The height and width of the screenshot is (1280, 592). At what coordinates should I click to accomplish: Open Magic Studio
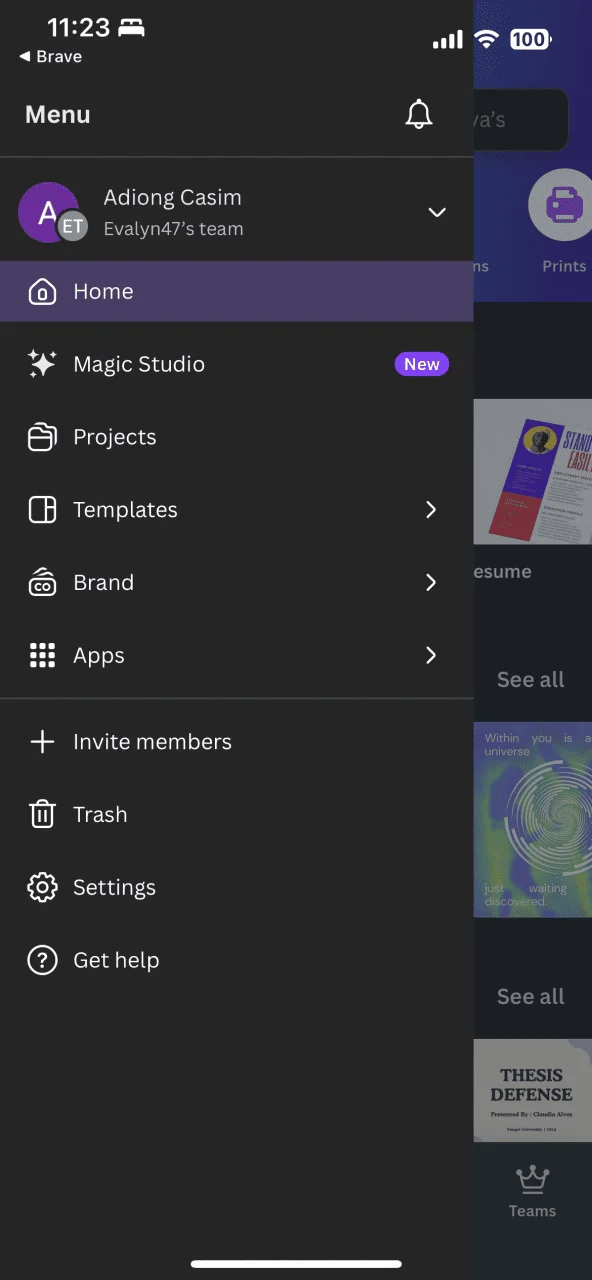[237, 364]
